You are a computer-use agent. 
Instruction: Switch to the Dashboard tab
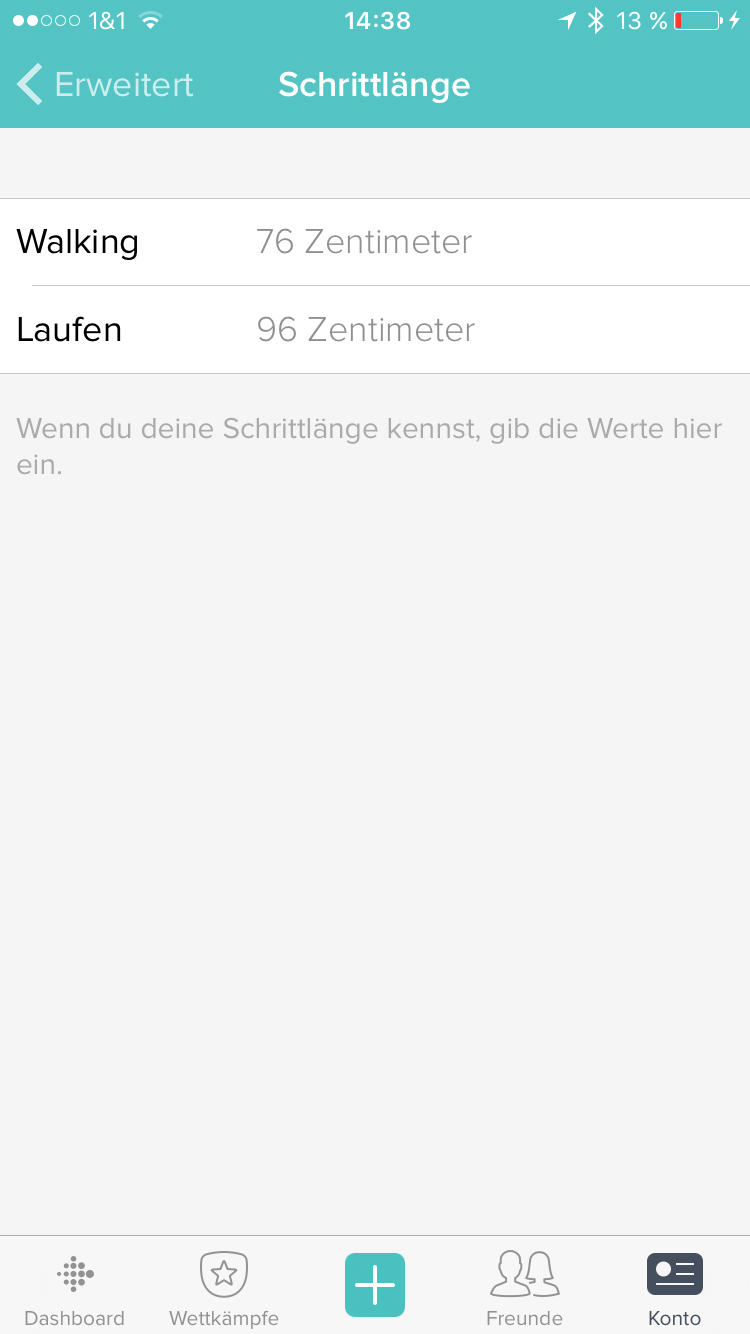coord(75,1288)
